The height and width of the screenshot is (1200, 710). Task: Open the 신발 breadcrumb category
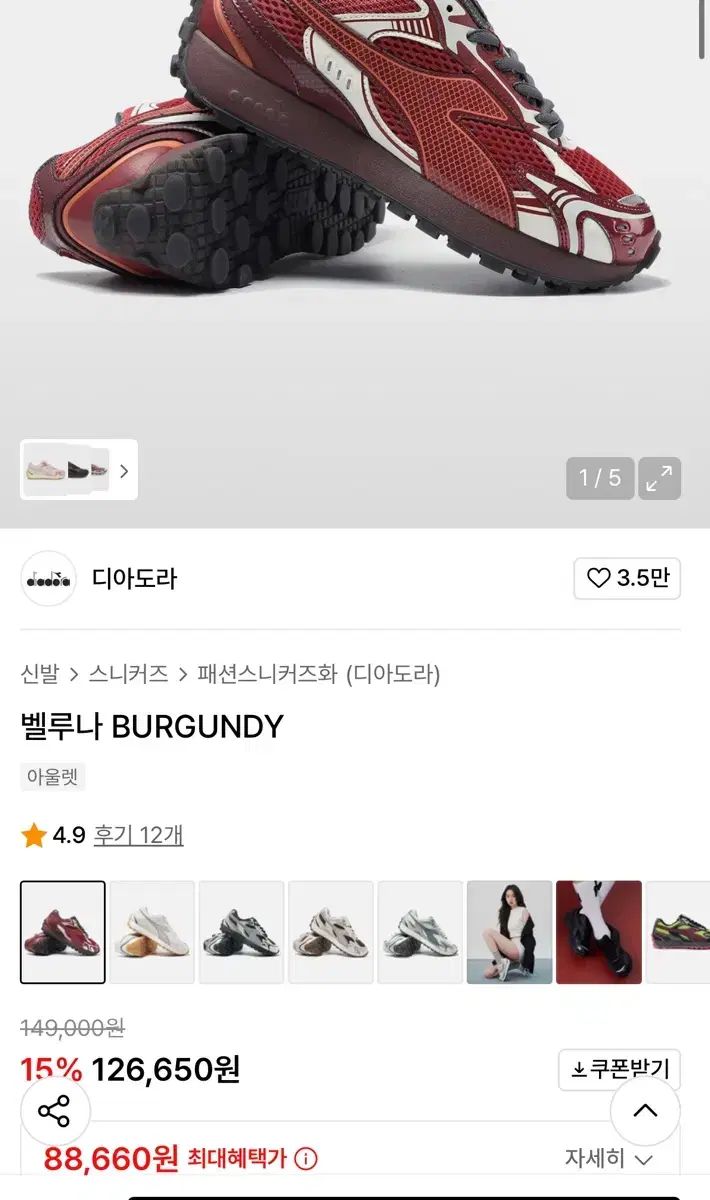click(x=40, y=674)
